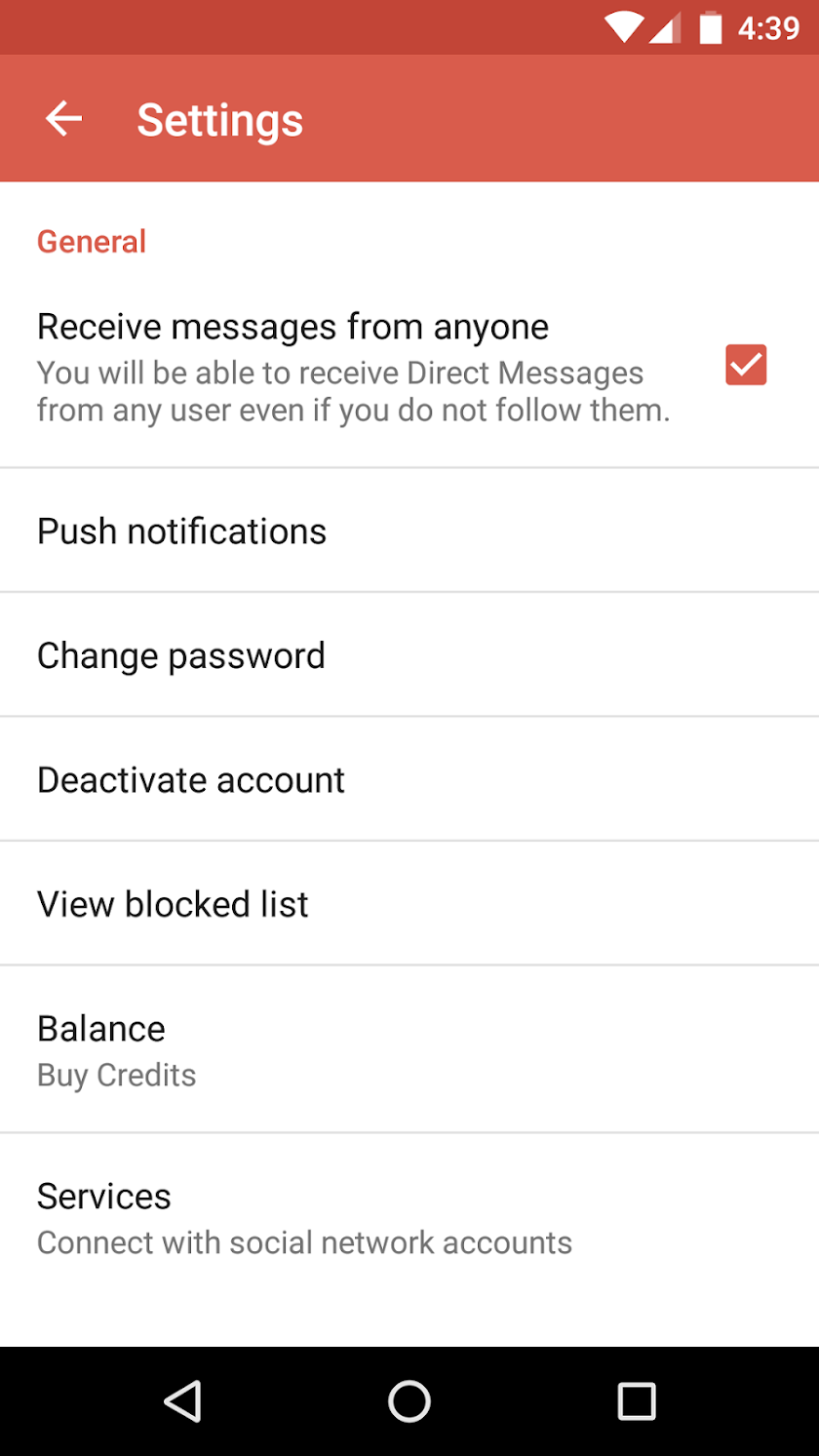Open Push notifications settings
This screenshot has height=1456, width=819.
point(409,531)
